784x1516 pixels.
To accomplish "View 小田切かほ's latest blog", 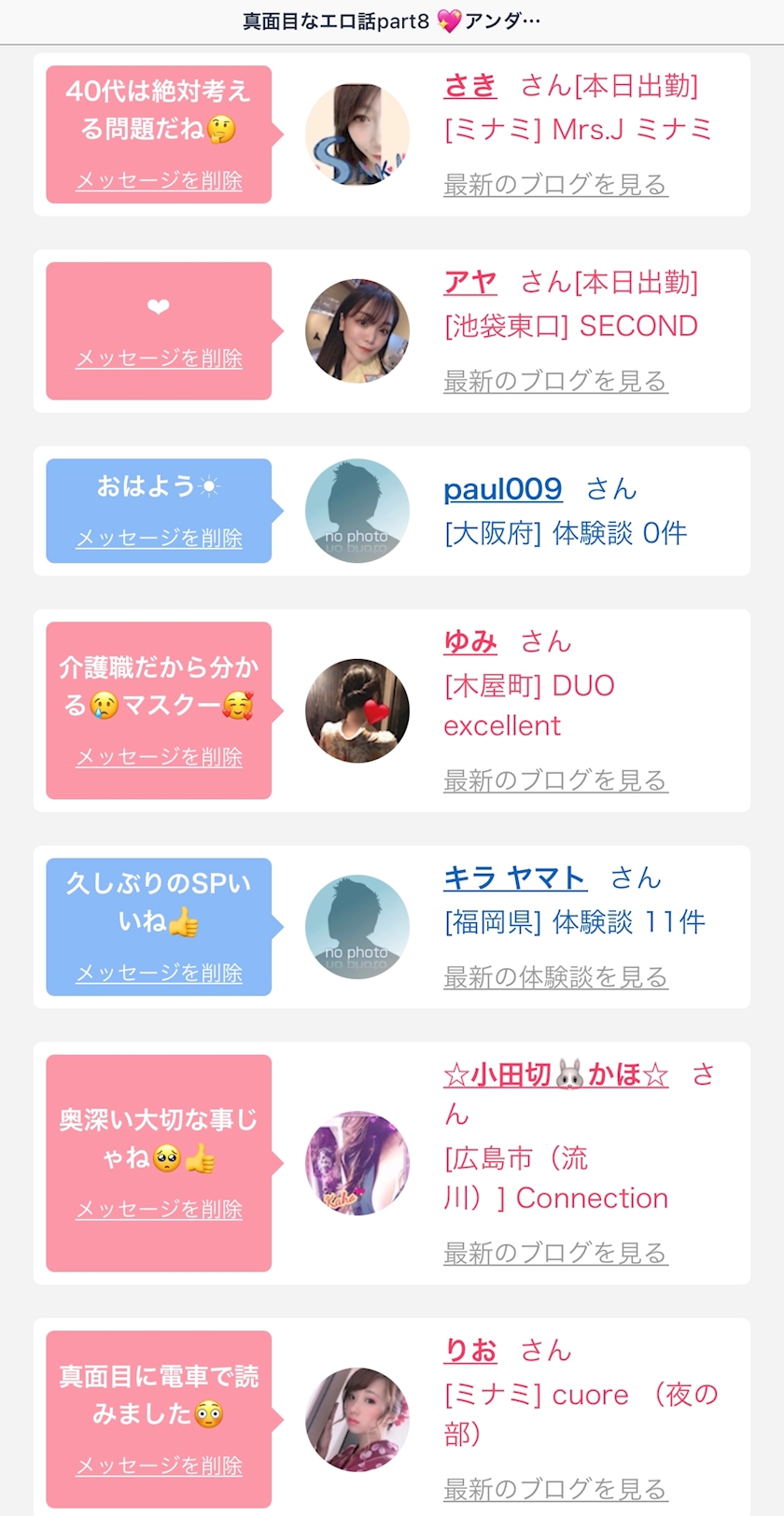I will (x=555, y=1252).
